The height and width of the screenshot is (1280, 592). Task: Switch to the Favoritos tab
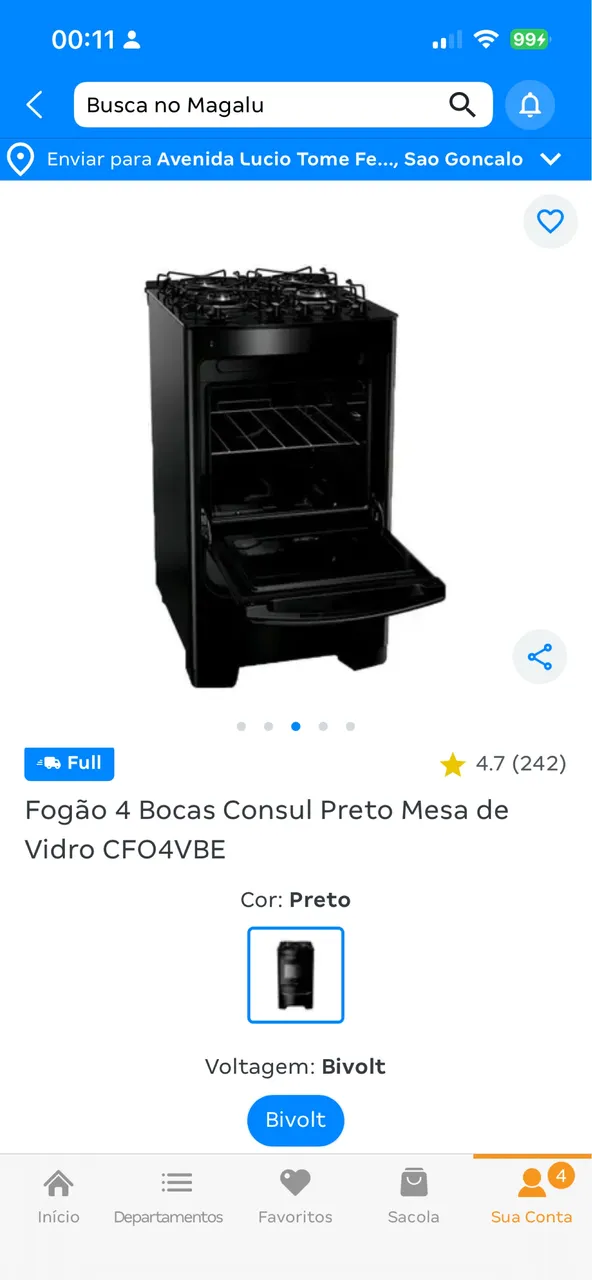point(295,1197)
